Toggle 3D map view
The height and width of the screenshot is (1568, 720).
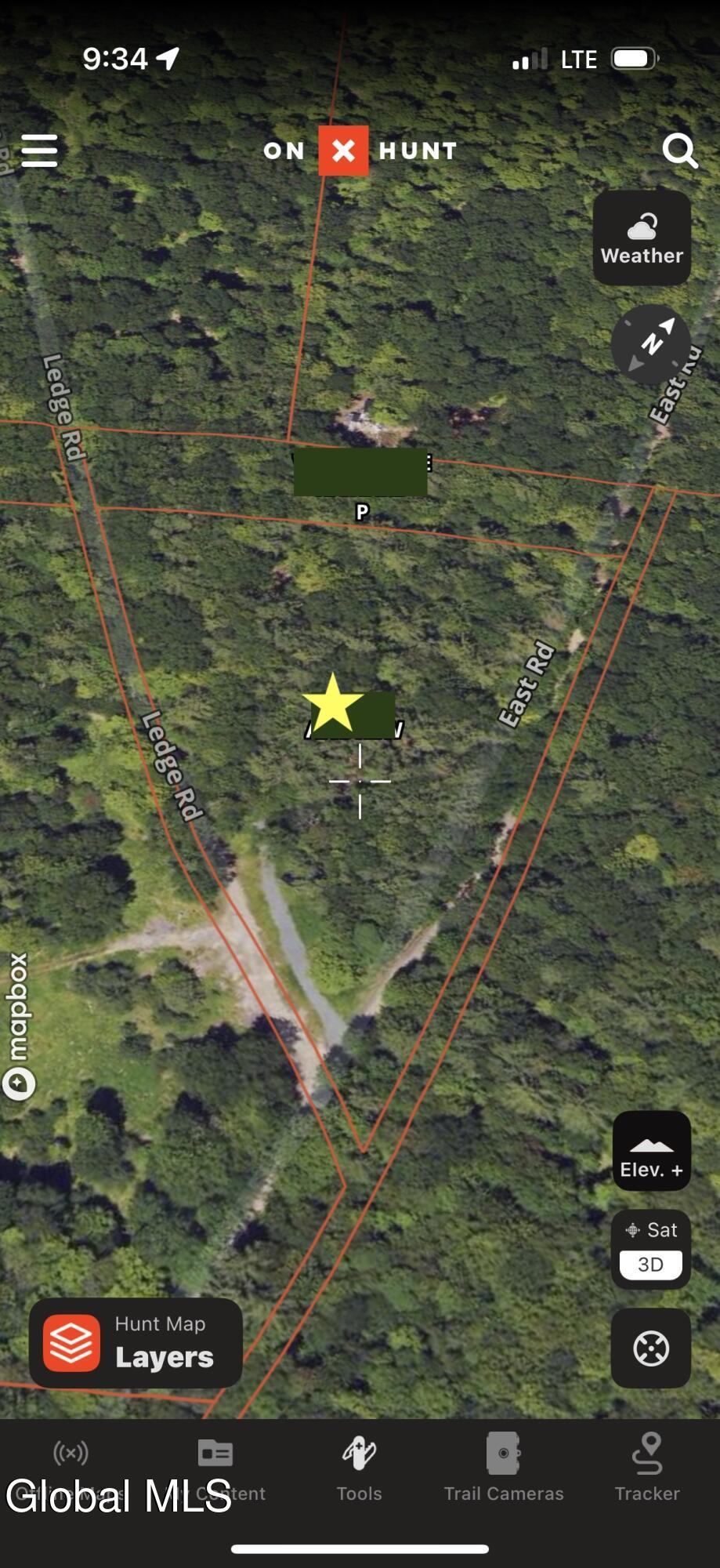(x=651, y=1264)
